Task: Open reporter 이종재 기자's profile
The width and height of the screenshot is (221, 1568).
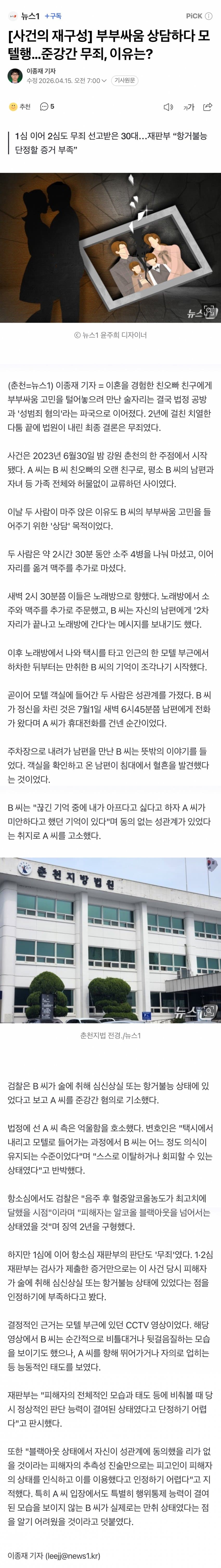Action: pos(41,71)
